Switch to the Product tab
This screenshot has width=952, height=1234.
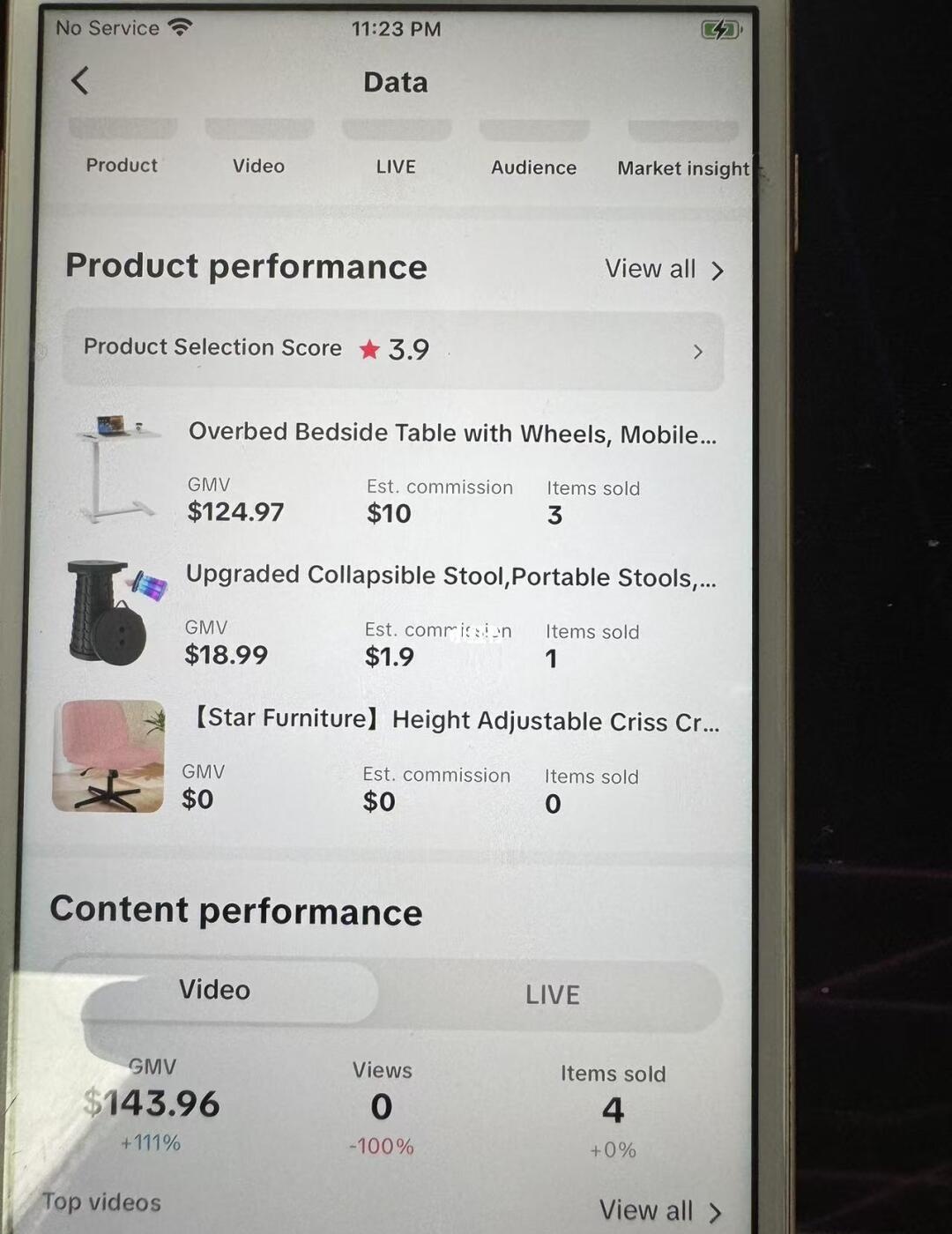(122, 165)
